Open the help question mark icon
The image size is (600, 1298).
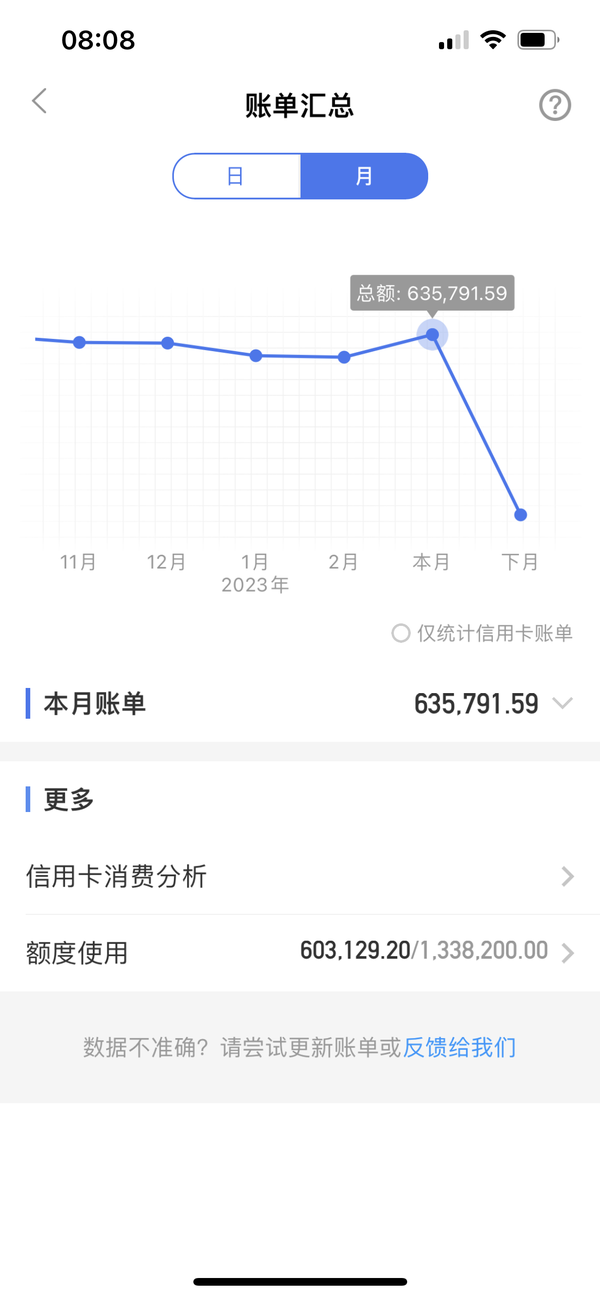pos(555,105)
